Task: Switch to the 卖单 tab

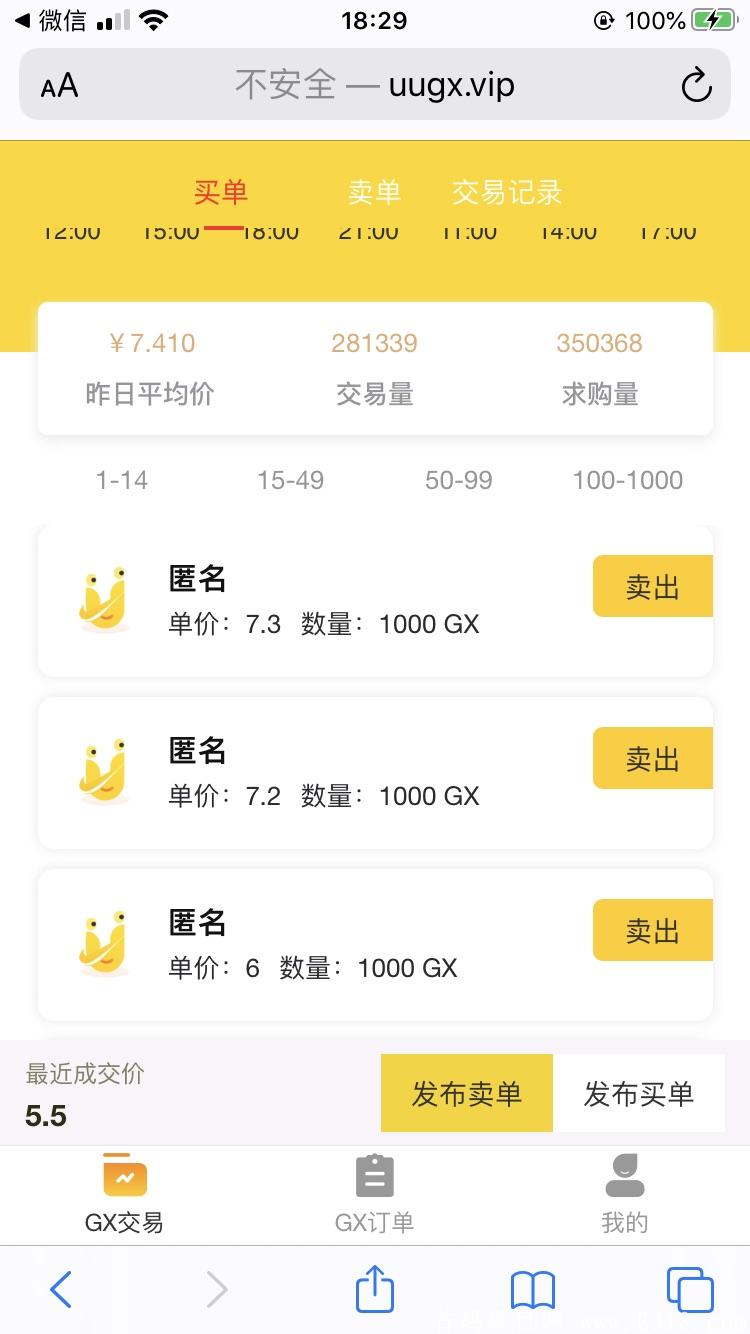Action: 374,192
